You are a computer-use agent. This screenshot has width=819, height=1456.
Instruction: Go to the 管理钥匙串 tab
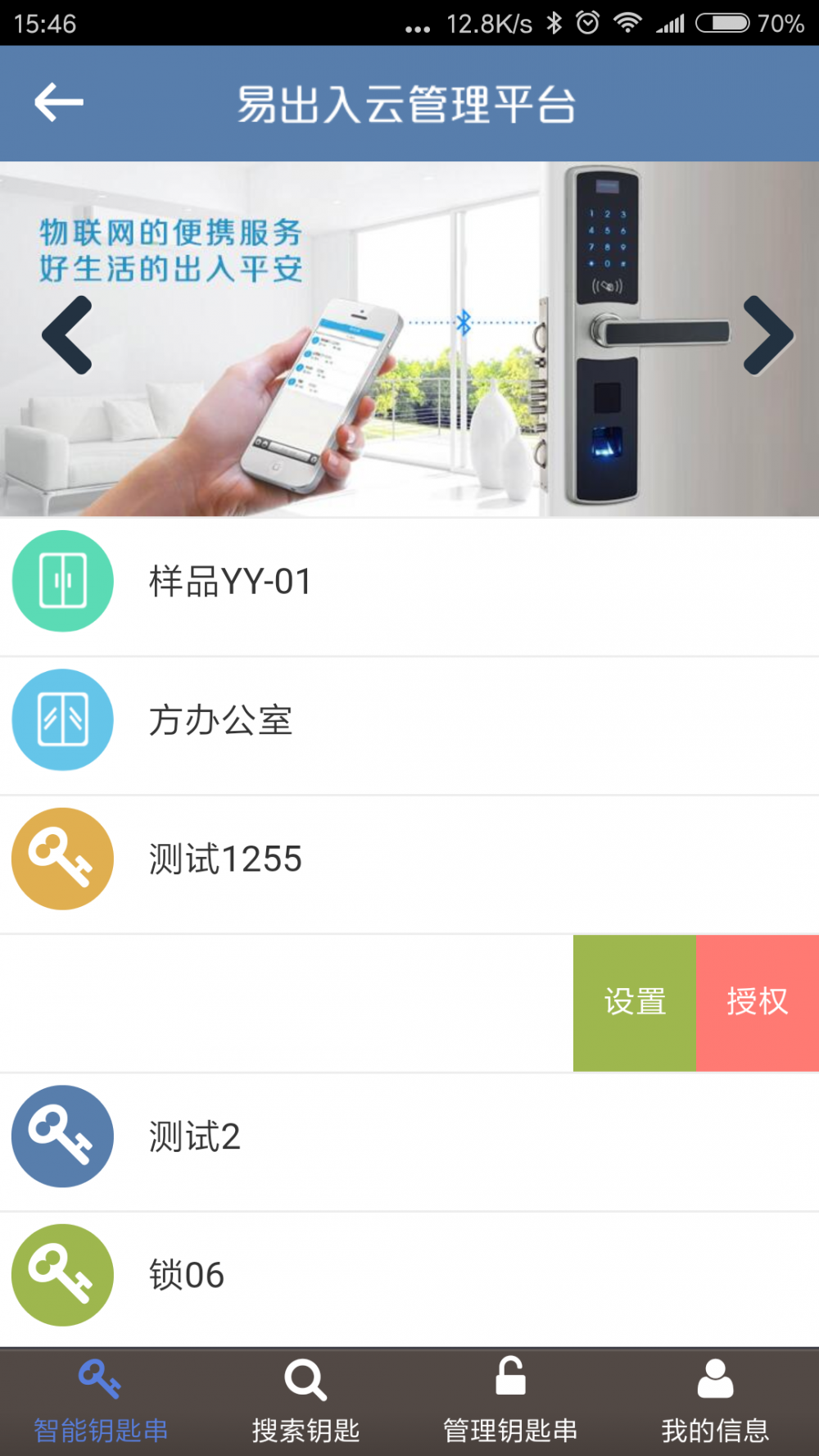(x=510, y=1403)
